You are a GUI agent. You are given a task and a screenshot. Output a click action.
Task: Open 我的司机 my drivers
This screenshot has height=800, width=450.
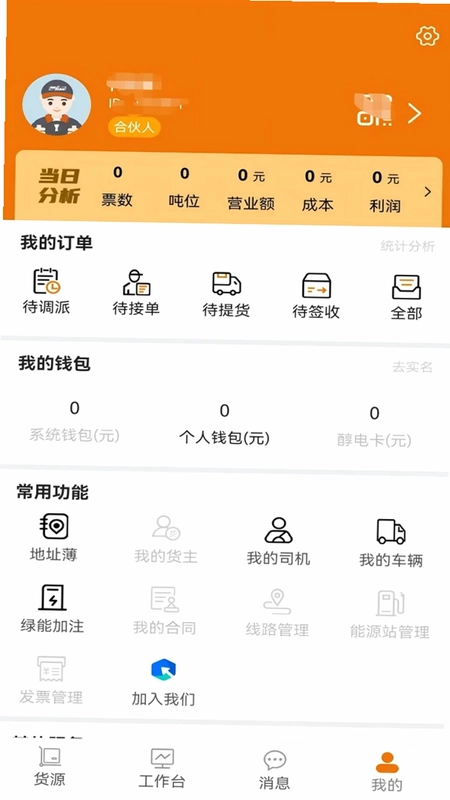pos(278,541)
